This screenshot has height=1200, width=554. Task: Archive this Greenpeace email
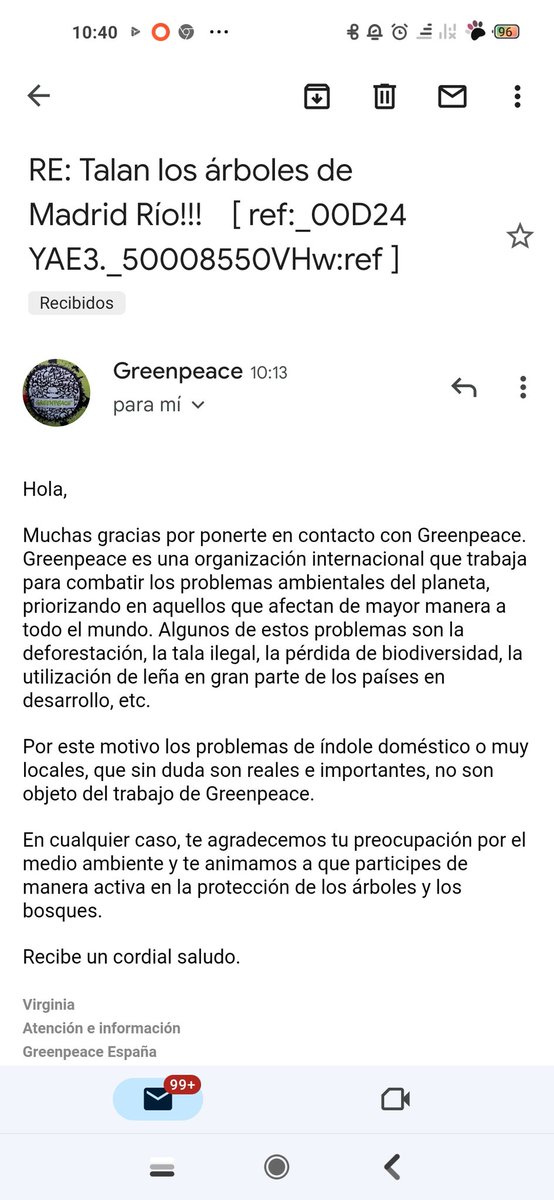(x=317, y=96)
